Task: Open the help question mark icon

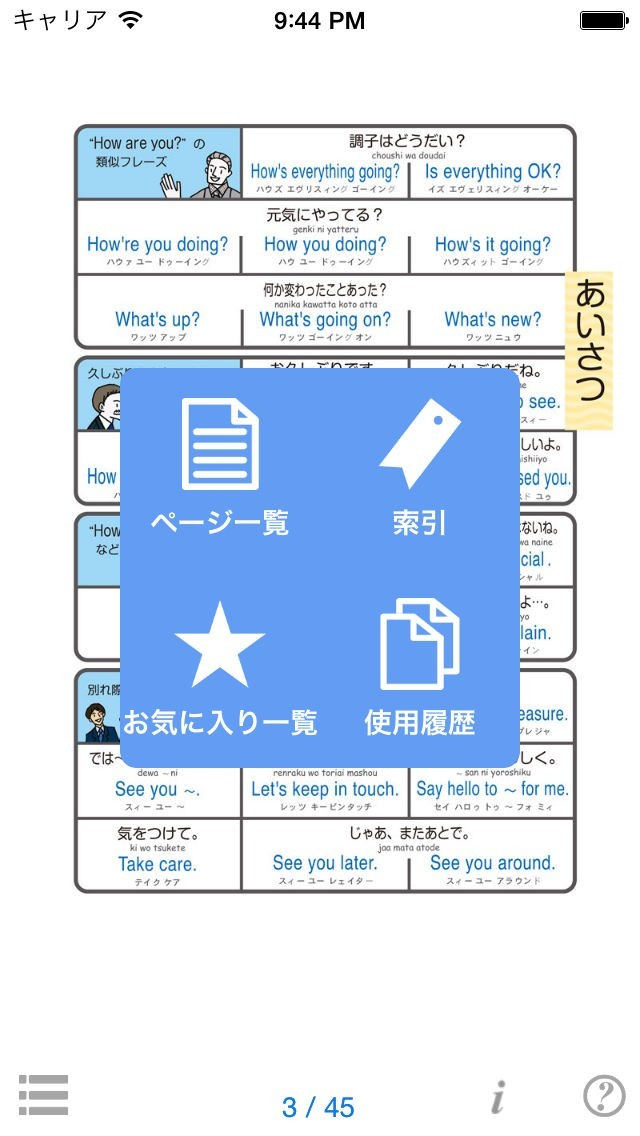Action: [x=604, y=1096]
